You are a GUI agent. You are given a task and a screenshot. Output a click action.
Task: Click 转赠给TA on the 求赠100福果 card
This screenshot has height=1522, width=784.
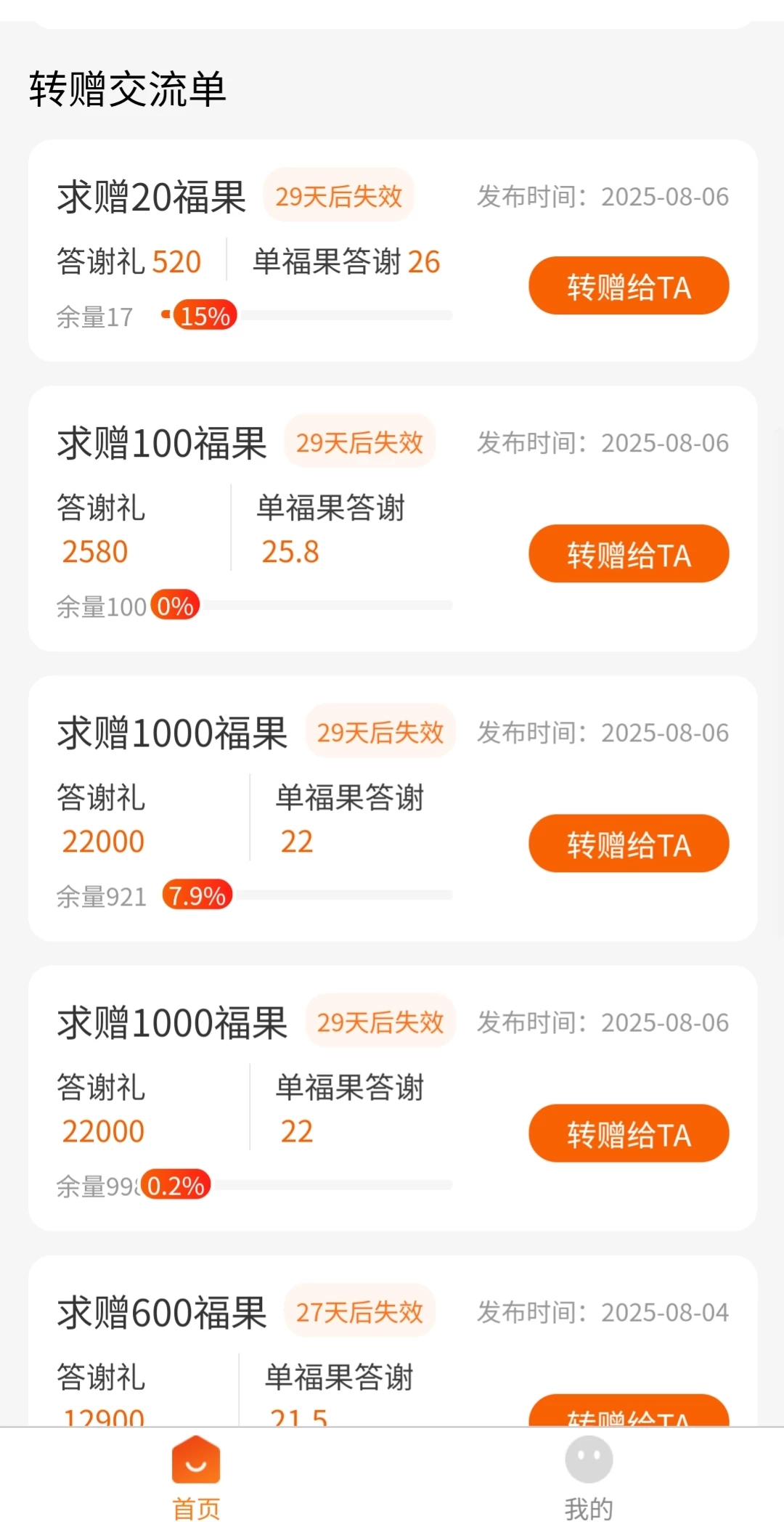point(628,553)
